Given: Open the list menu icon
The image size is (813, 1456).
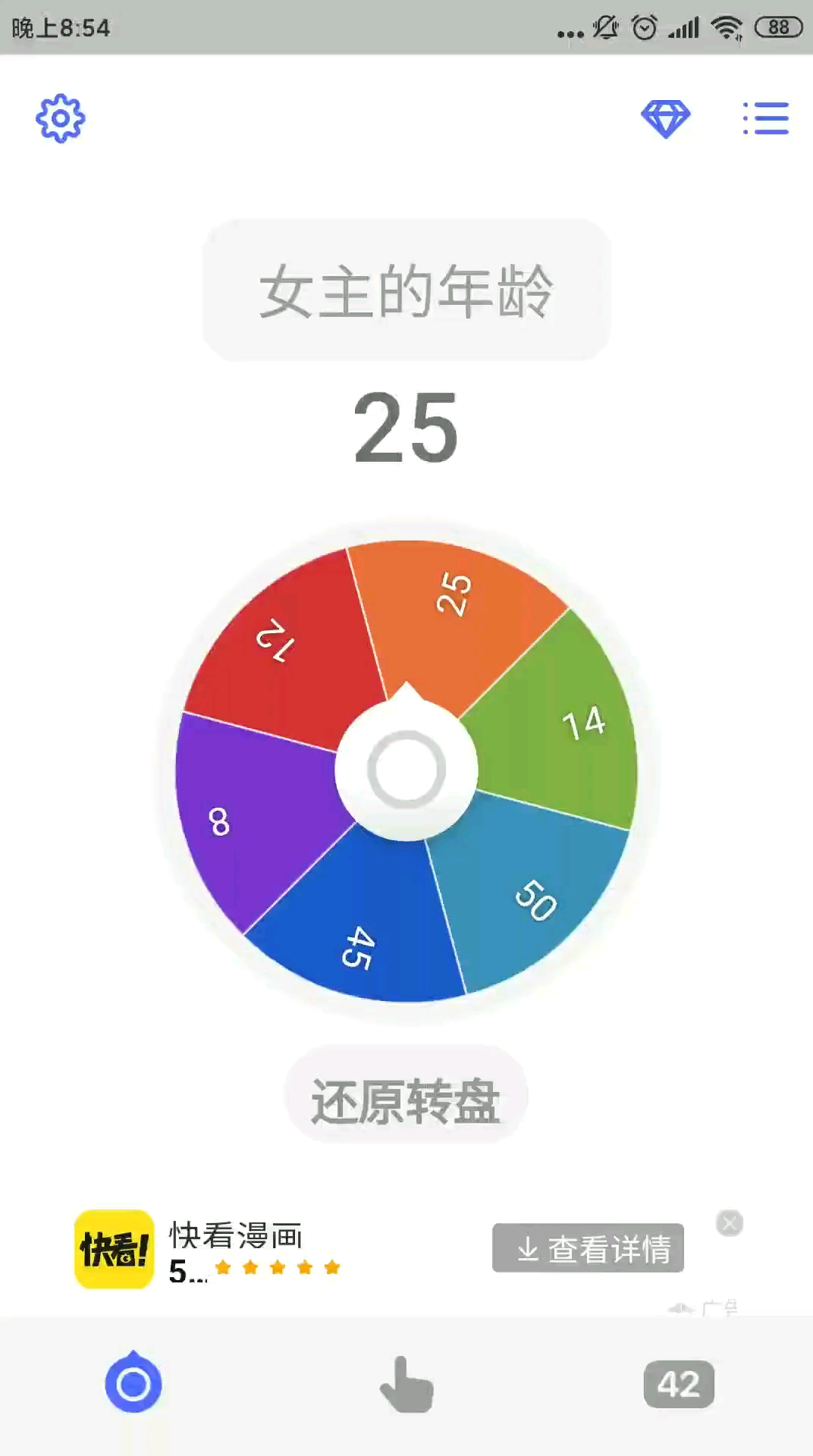Looking at the screenshot, I should click(x=765, y=118).
